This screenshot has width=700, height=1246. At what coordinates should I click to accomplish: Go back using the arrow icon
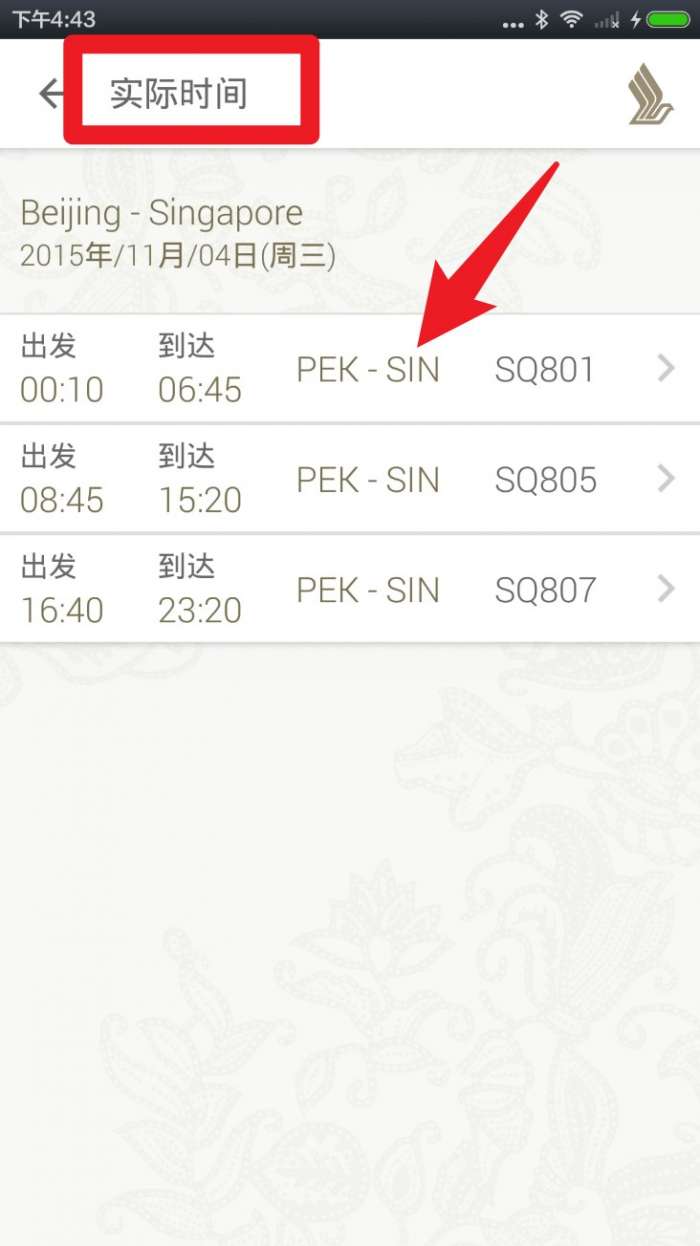pyautogui.click(x=49, y=93)
